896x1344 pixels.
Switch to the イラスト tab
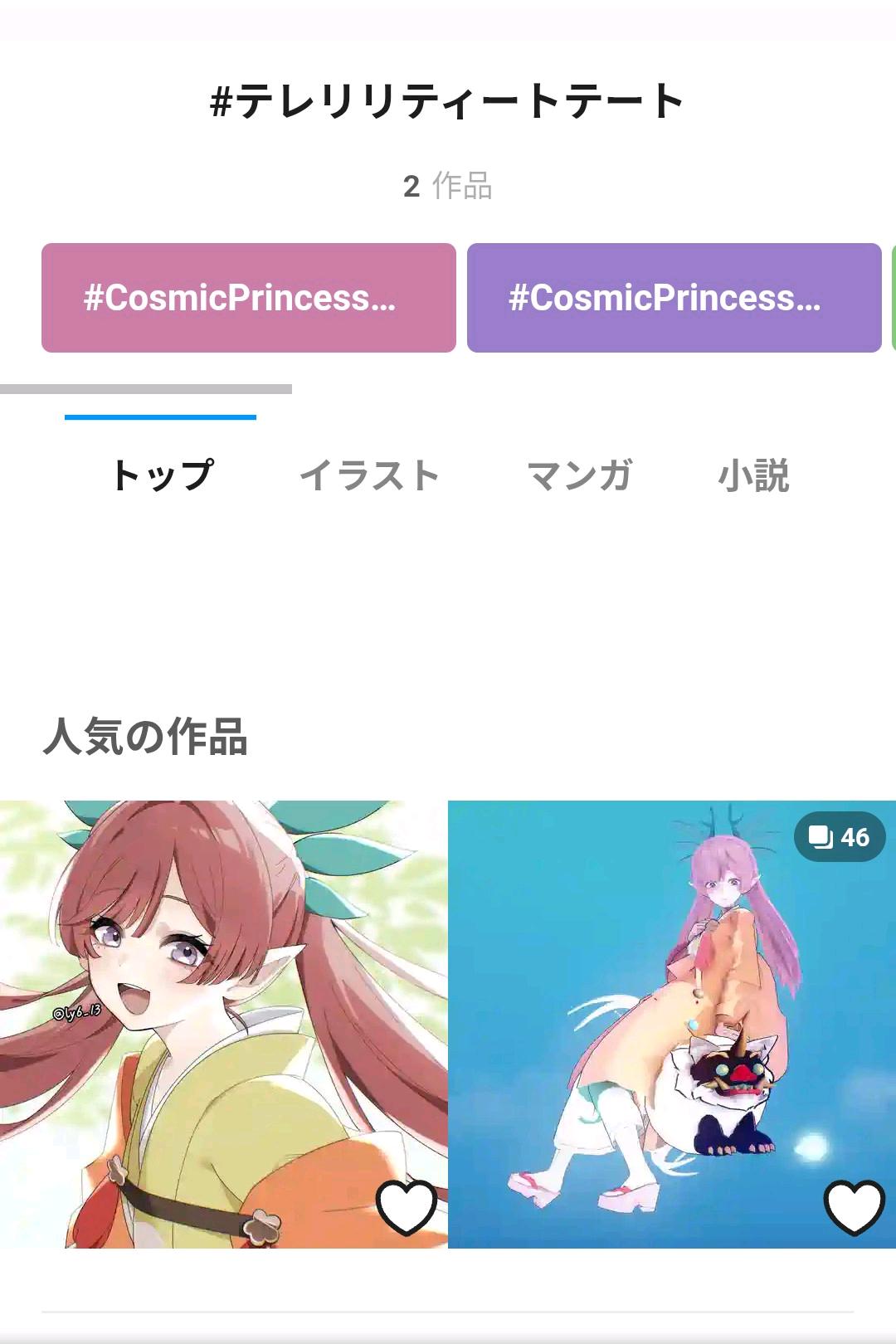click(369, 475)
